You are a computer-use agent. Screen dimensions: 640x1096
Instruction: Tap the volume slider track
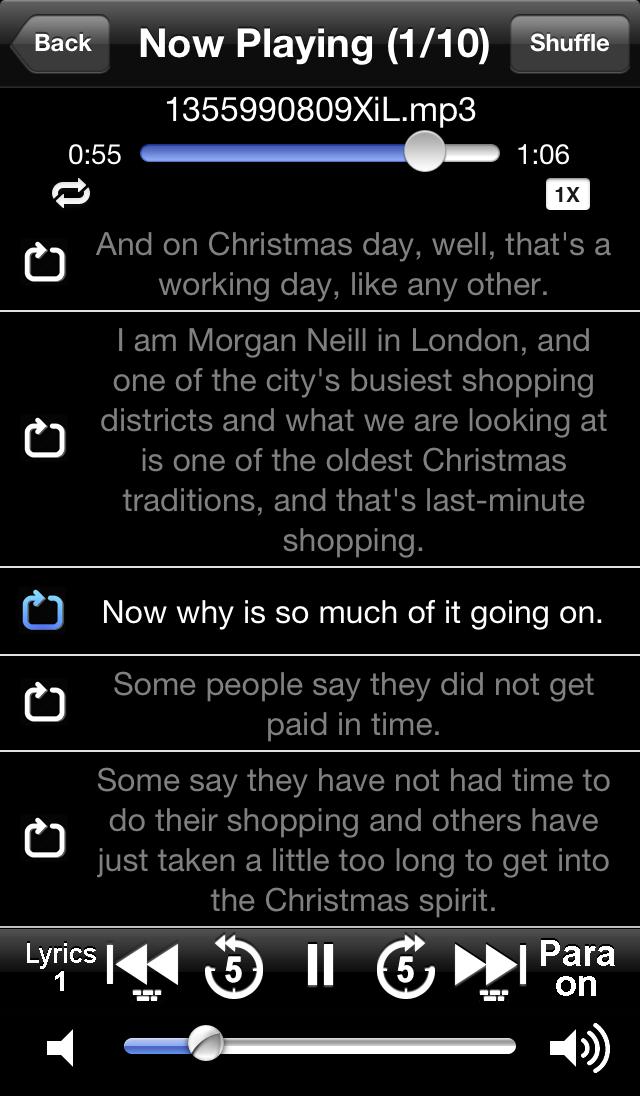click(x=320, y=1046)
